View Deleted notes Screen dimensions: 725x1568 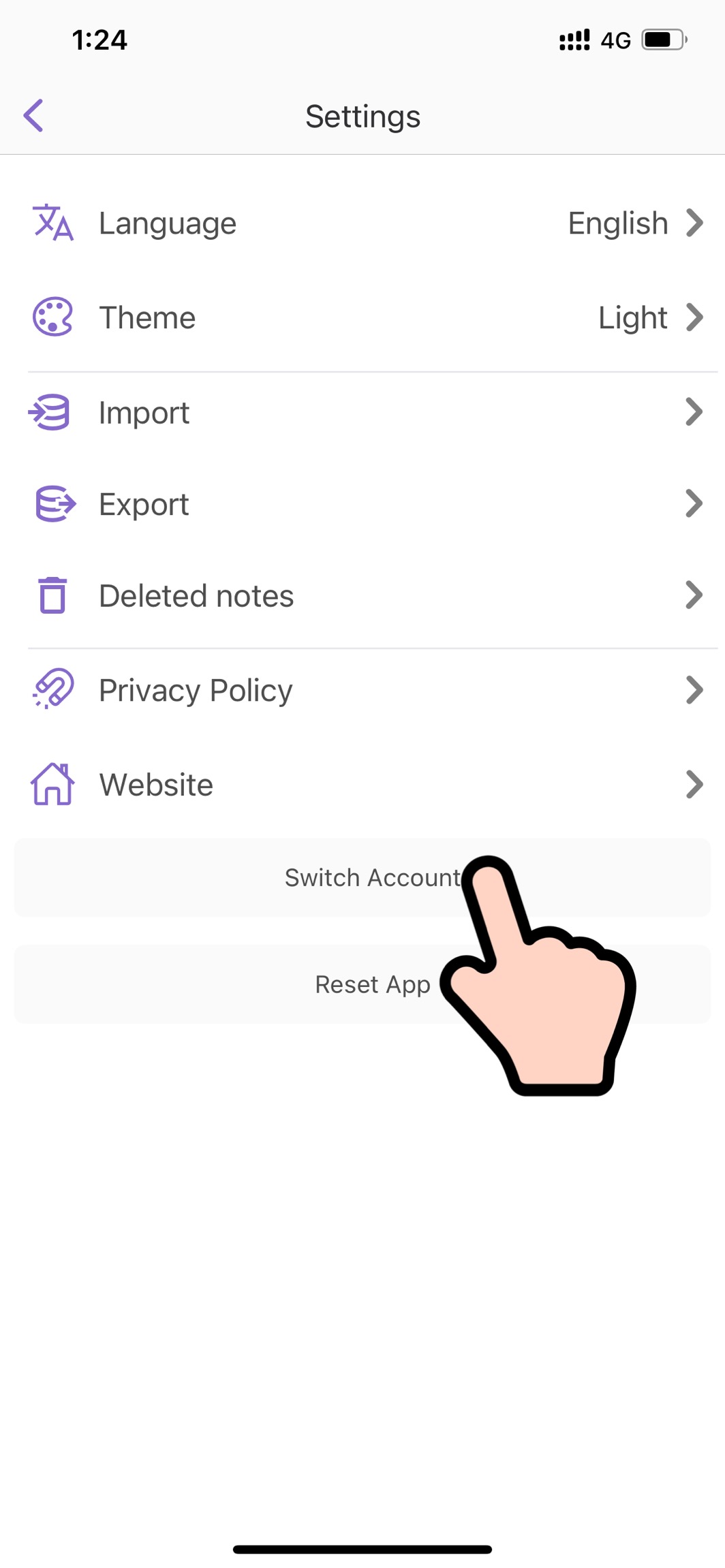pos(362,596)
